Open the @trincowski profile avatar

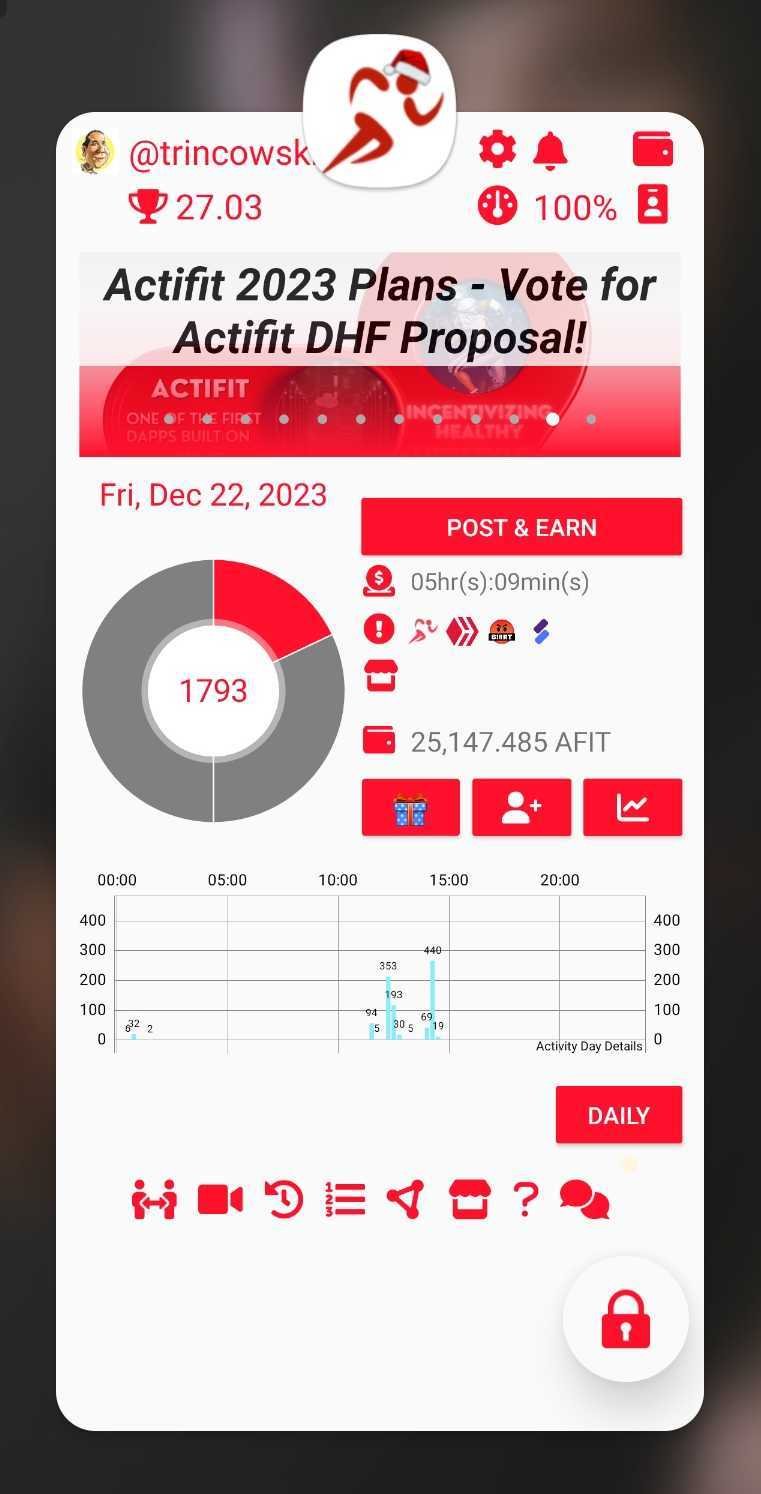(x=96, y=152)
